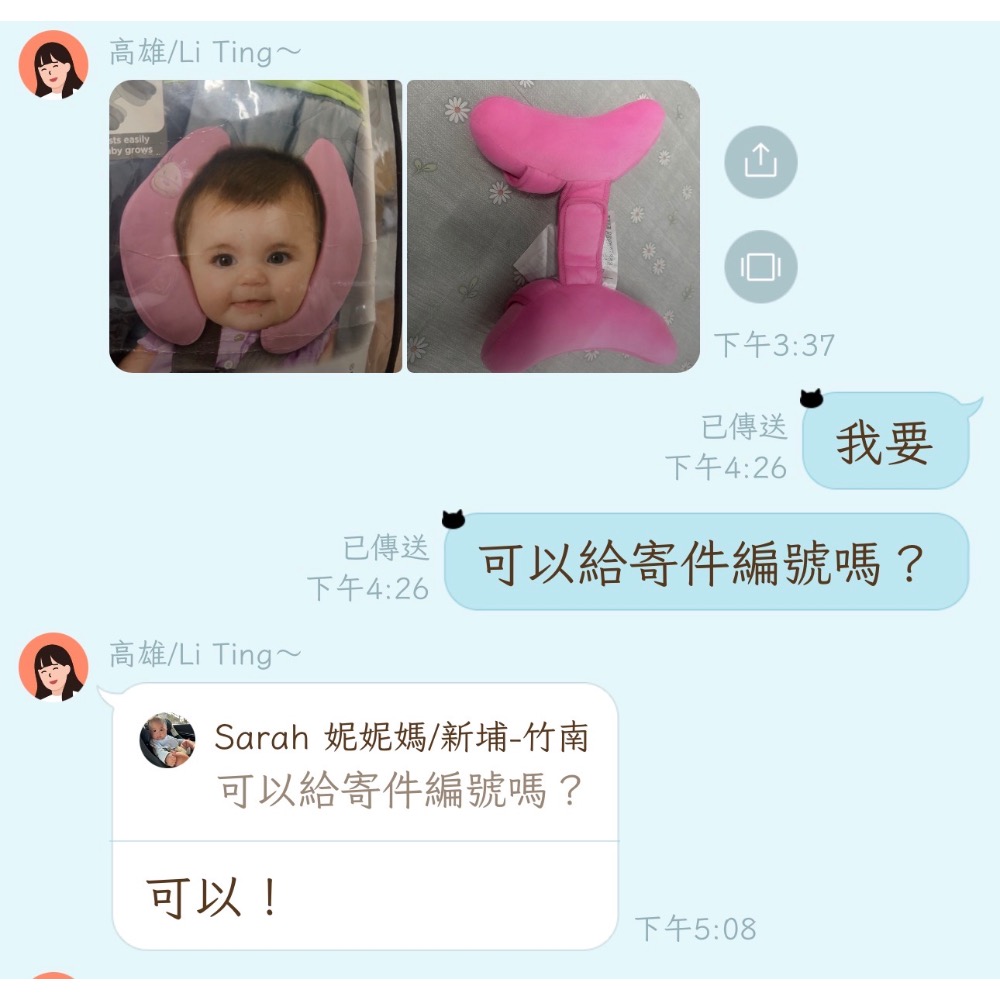The height and width of the screenshot is (1000, 1000).
Task: Open the baby head pillow packaging photo
Action: [255, 226]
